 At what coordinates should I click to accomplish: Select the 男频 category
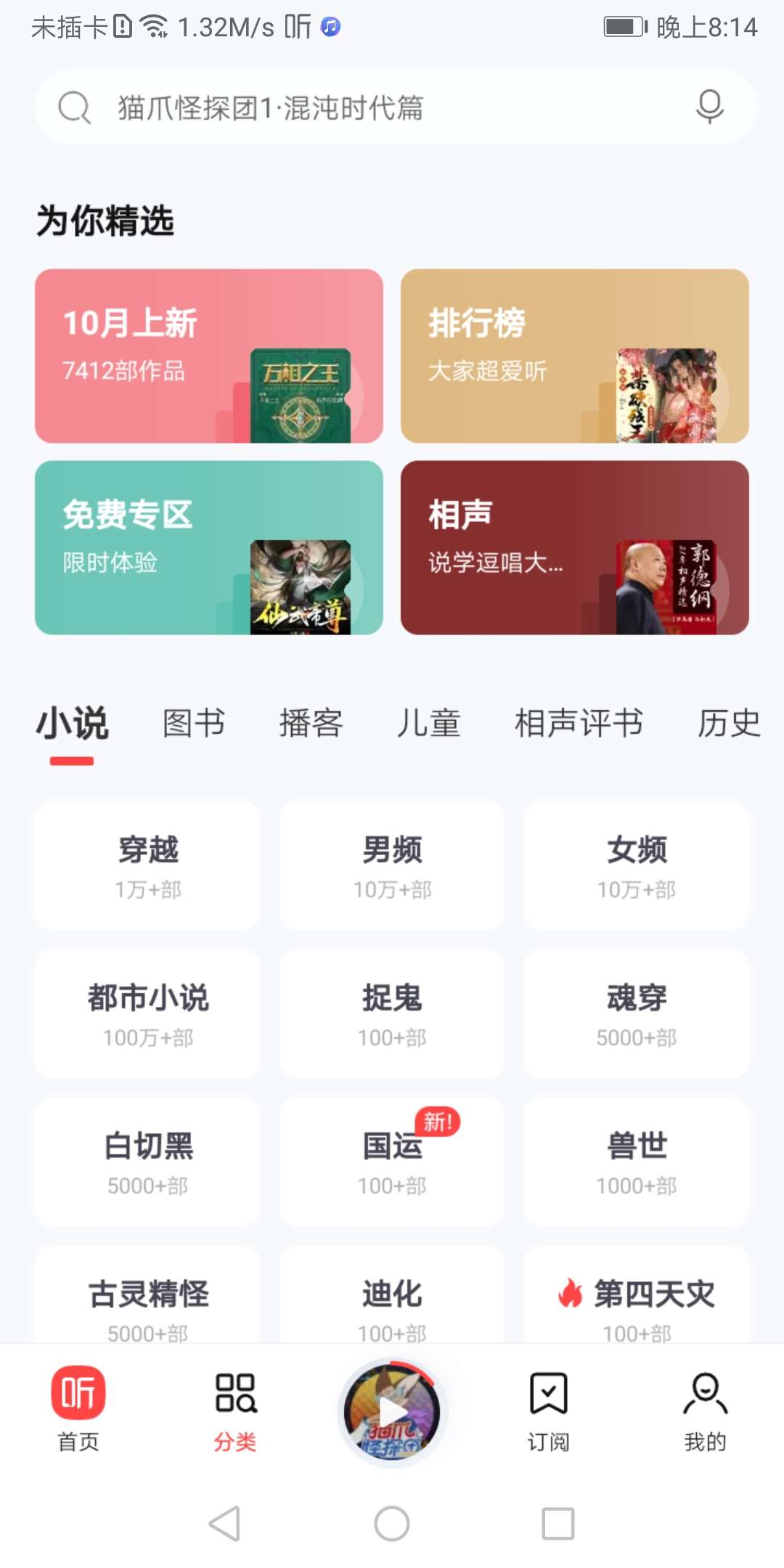(x=392, y=865)
